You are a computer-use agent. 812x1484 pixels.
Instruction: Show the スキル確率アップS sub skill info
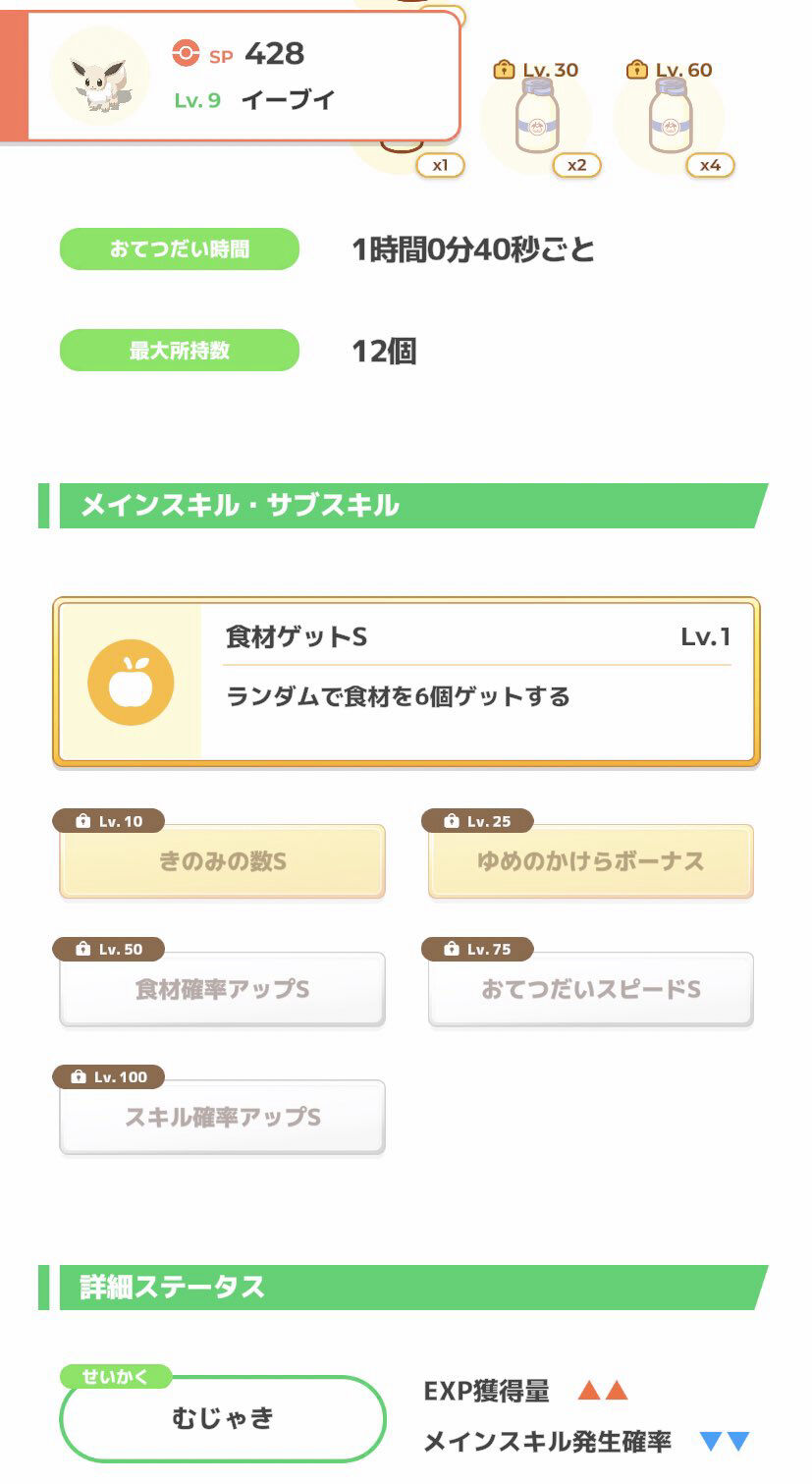(x=222, y=1117)
